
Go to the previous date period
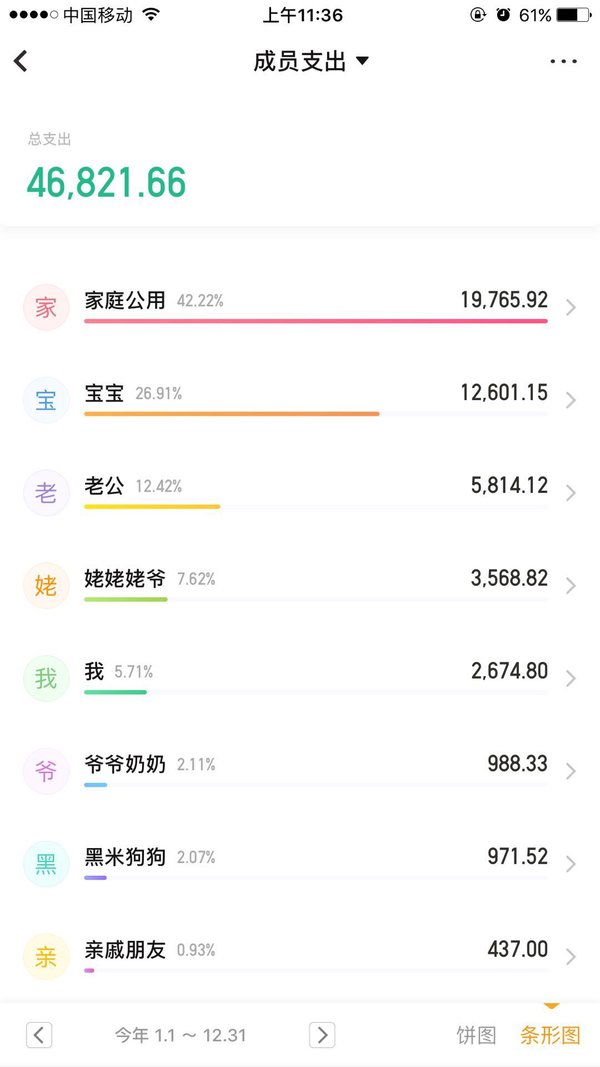click(x=39, y=1035)
